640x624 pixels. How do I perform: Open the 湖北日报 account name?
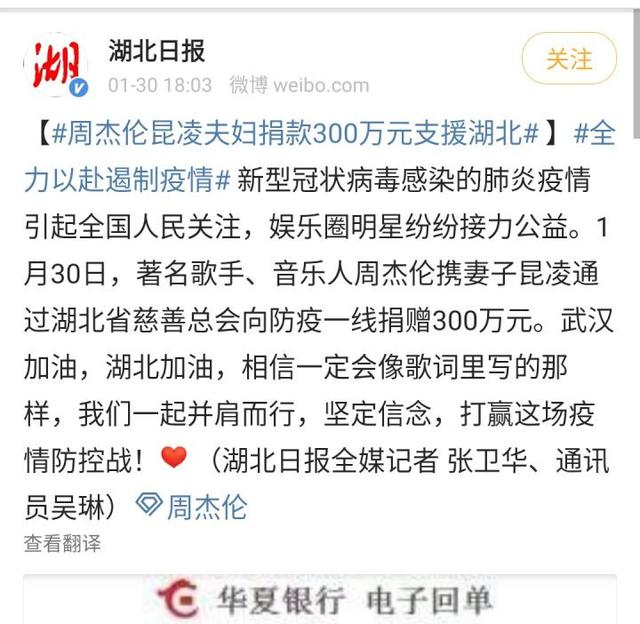tap(157, 48)
